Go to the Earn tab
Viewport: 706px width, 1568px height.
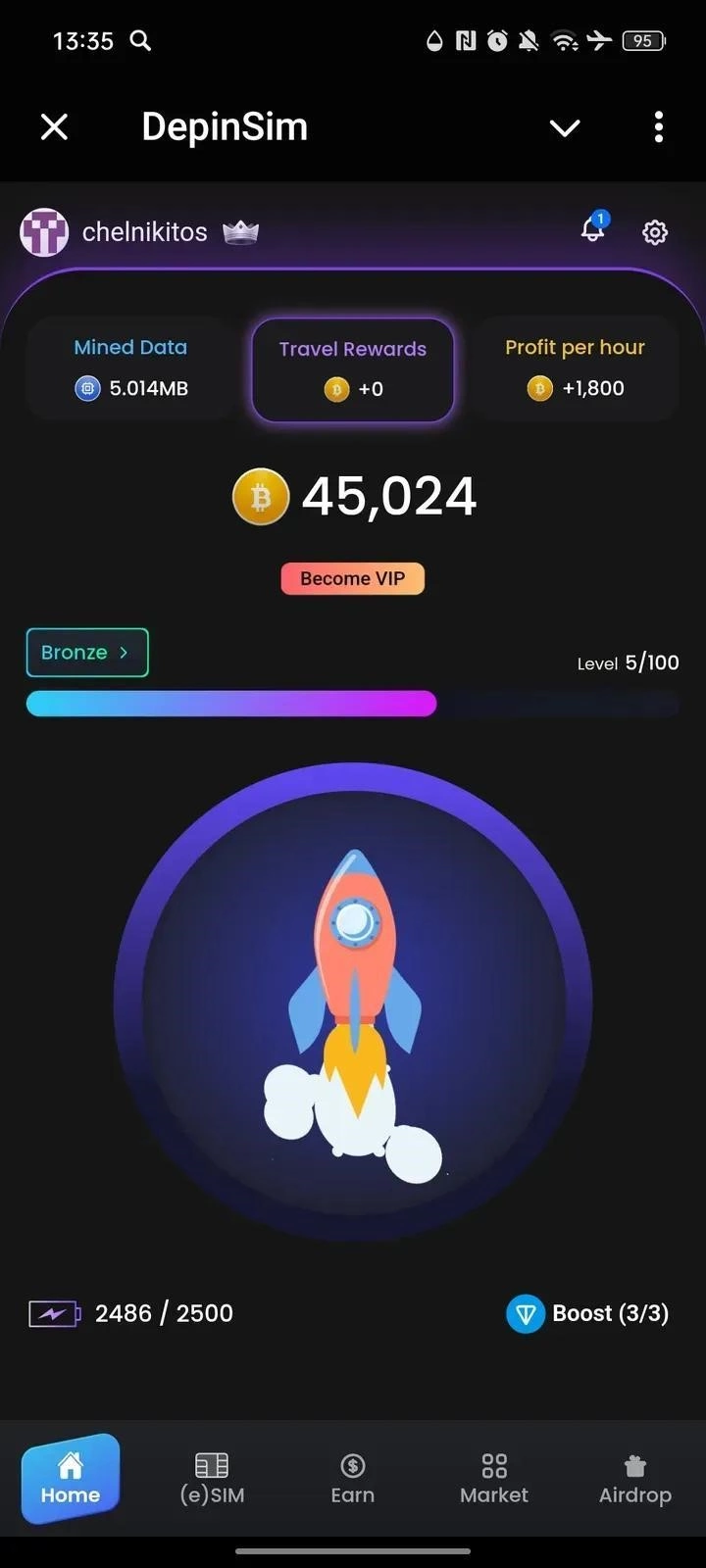[353, 1479]
